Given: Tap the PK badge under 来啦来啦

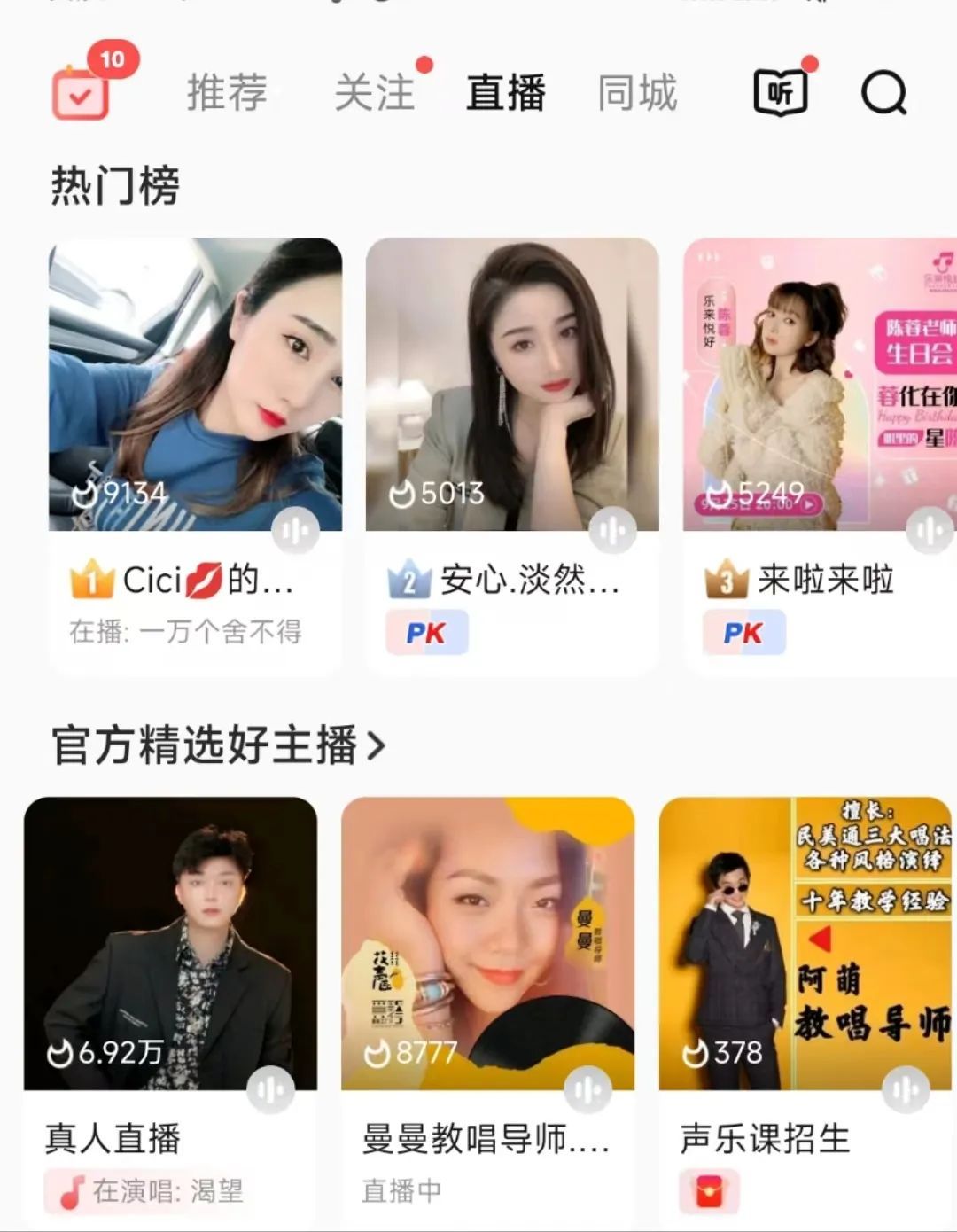Looking at the screenshot, I should pyautogui.click(x=744, y=634).
